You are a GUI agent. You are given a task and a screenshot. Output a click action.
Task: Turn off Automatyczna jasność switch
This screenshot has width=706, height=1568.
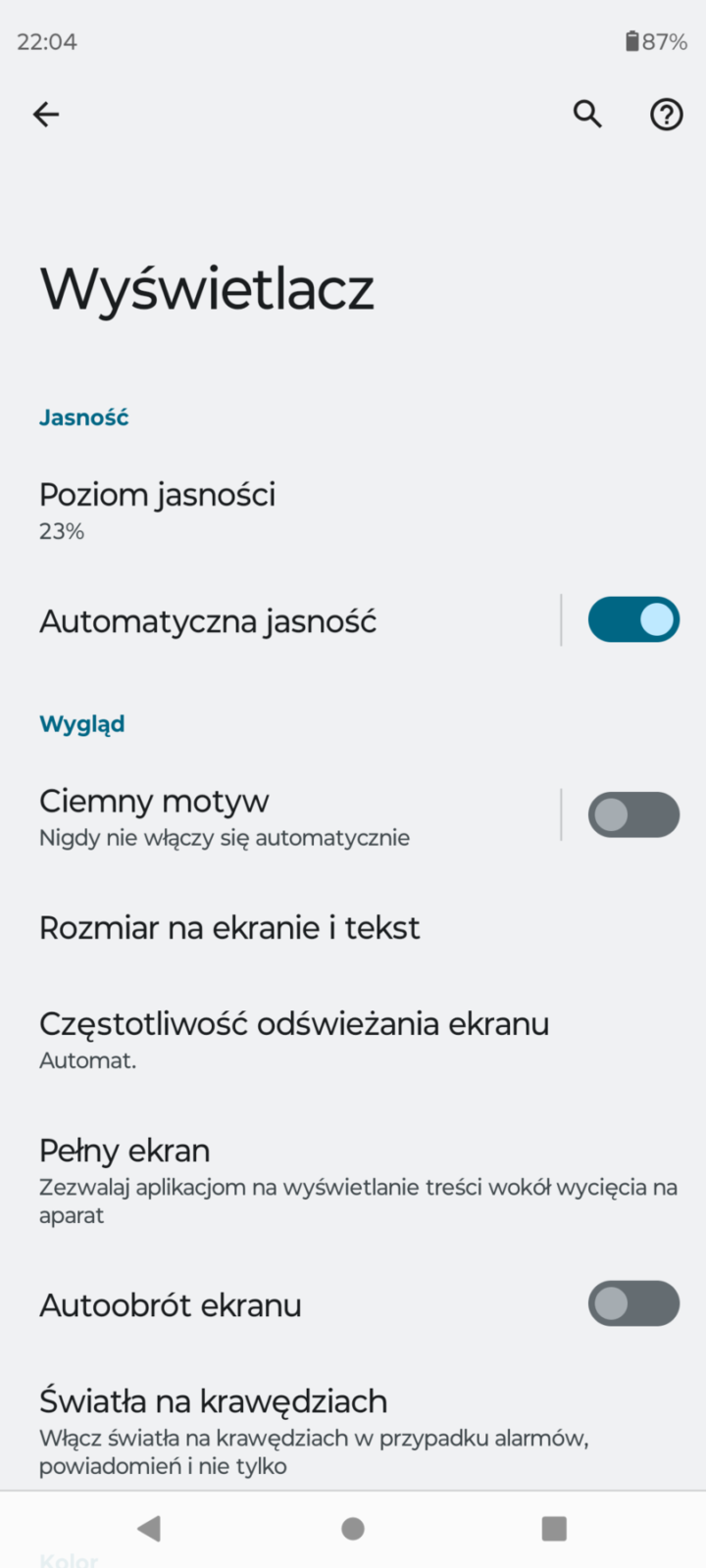(633, 620)
